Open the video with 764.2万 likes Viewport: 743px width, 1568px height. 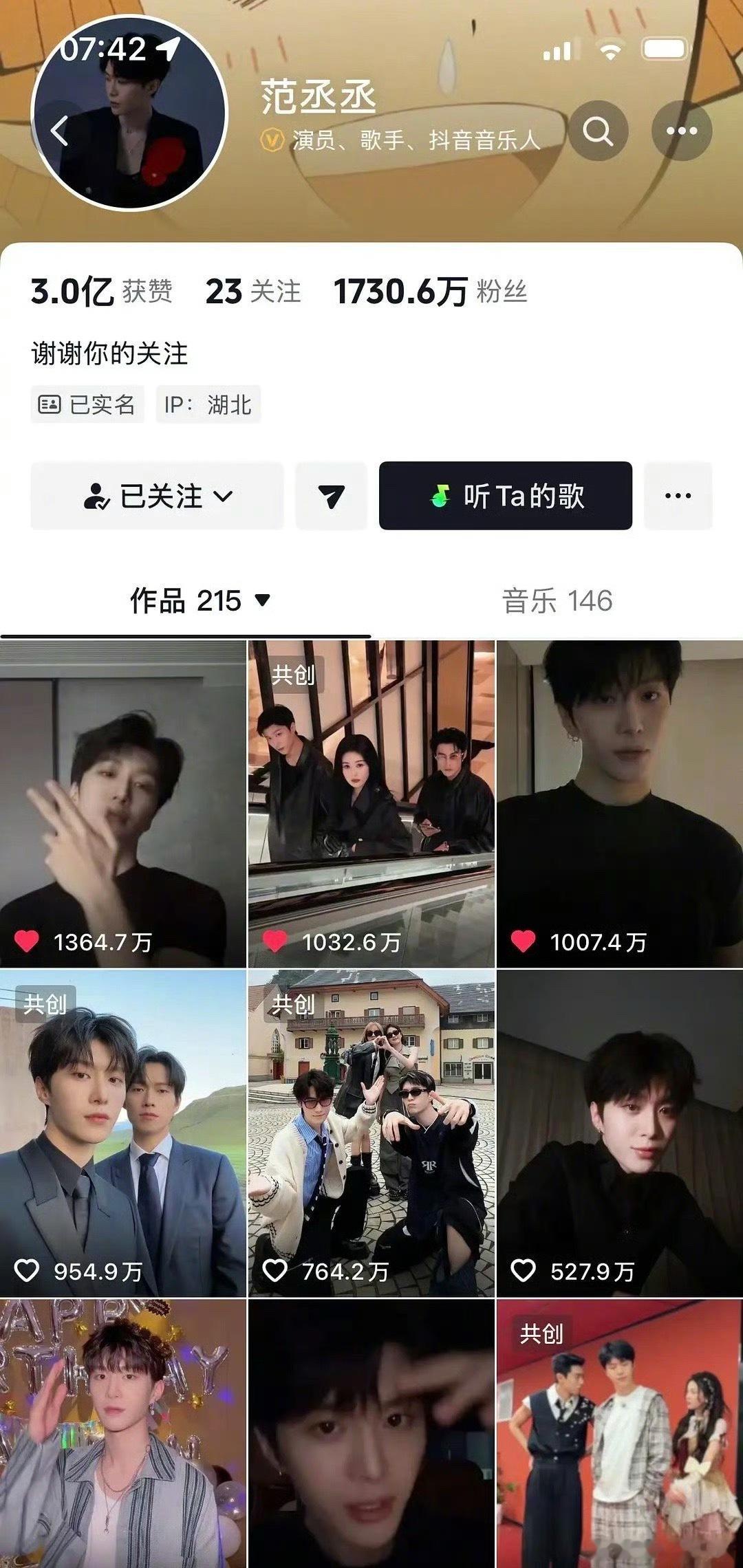(x=371, y=1133)
